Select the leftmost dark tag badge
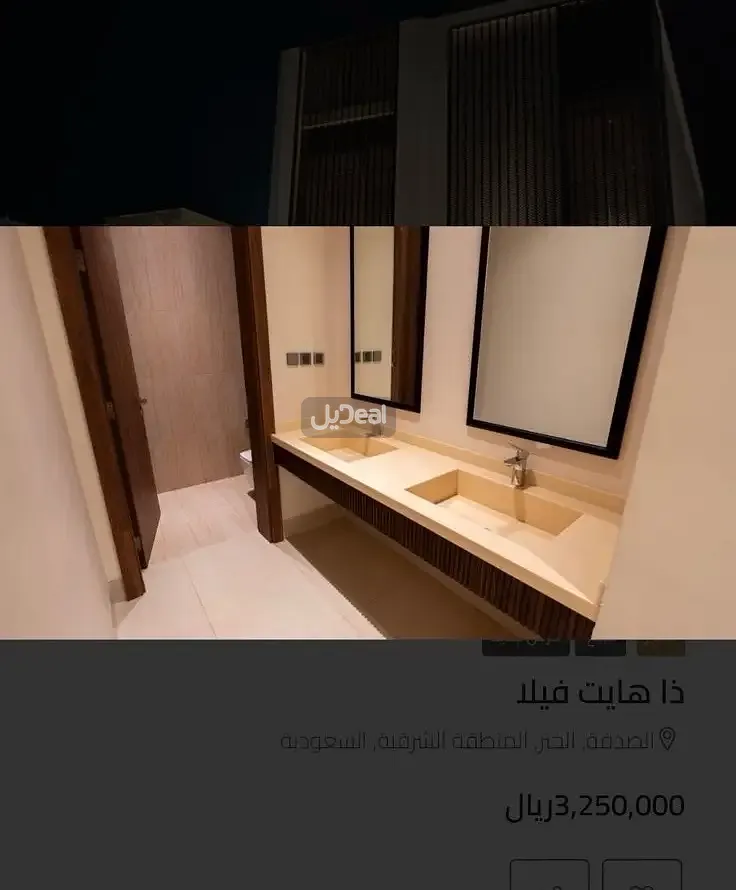The height and width of the screenshot is (890, 736). pyautogui.click(x=525, y=645)
